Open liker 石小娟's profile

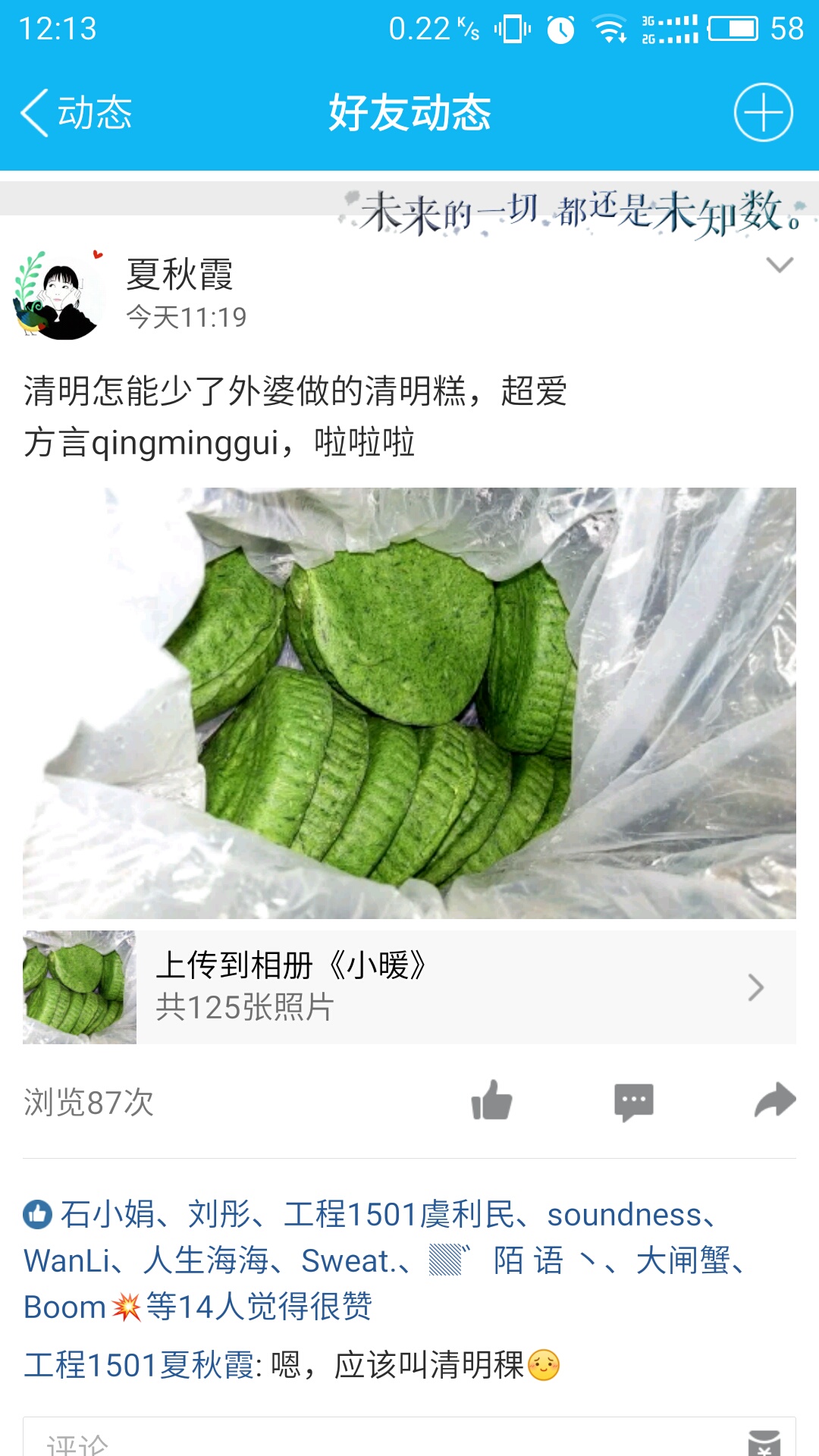pyautogui.click(x=108, y=1215)
